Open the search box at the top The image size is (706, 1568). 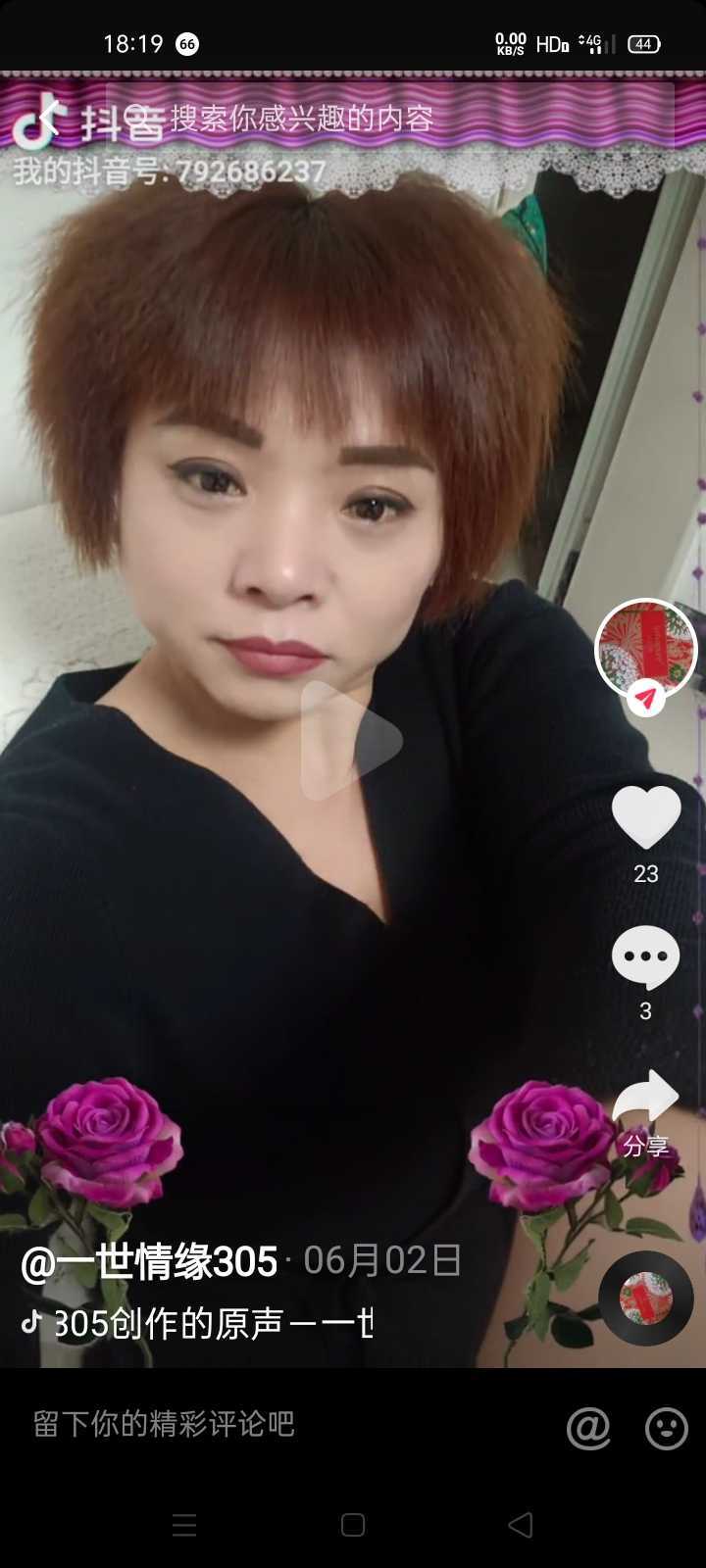coord(392,119)
